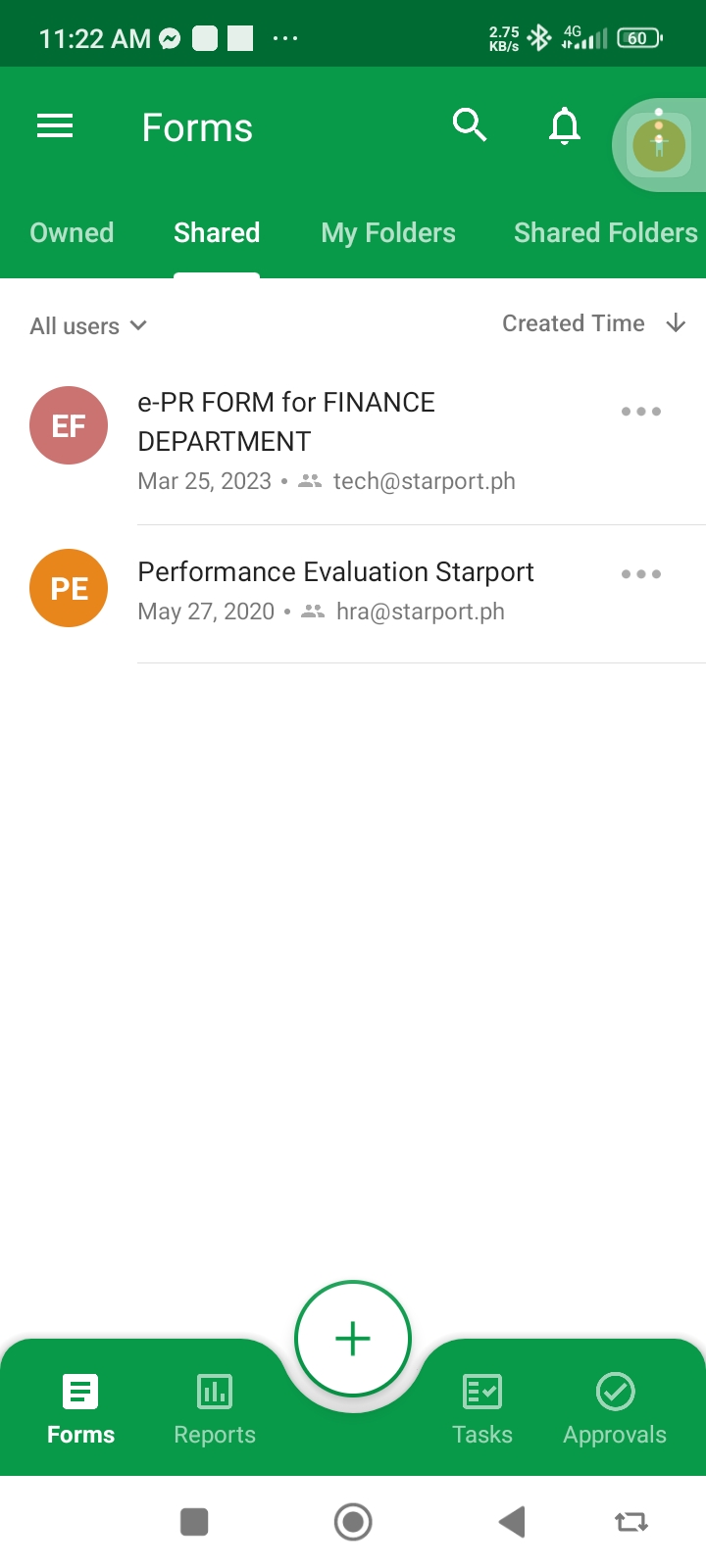Open the Tasks section
706x1568 pixels.
[x=482, y=1409]
